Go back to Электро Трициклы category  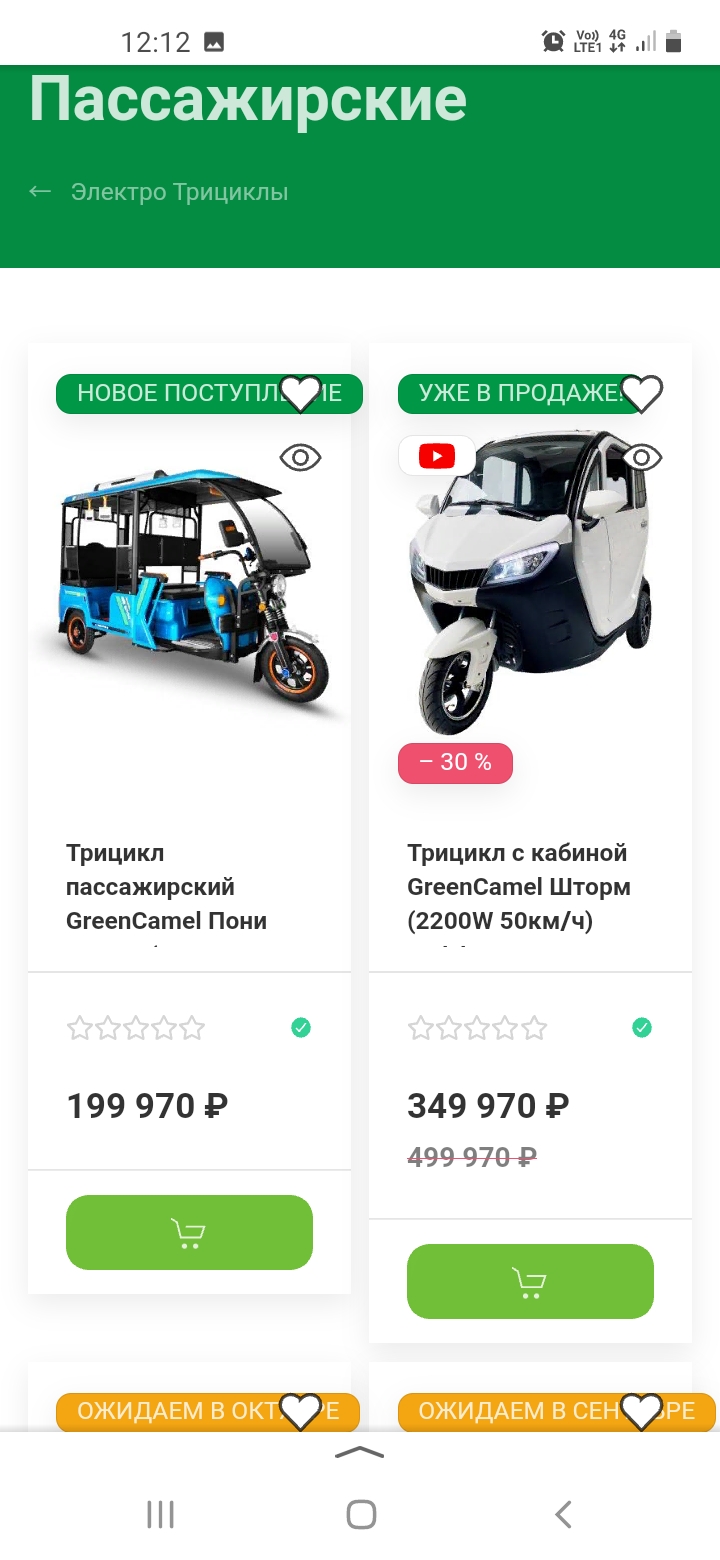coord(159,191)
